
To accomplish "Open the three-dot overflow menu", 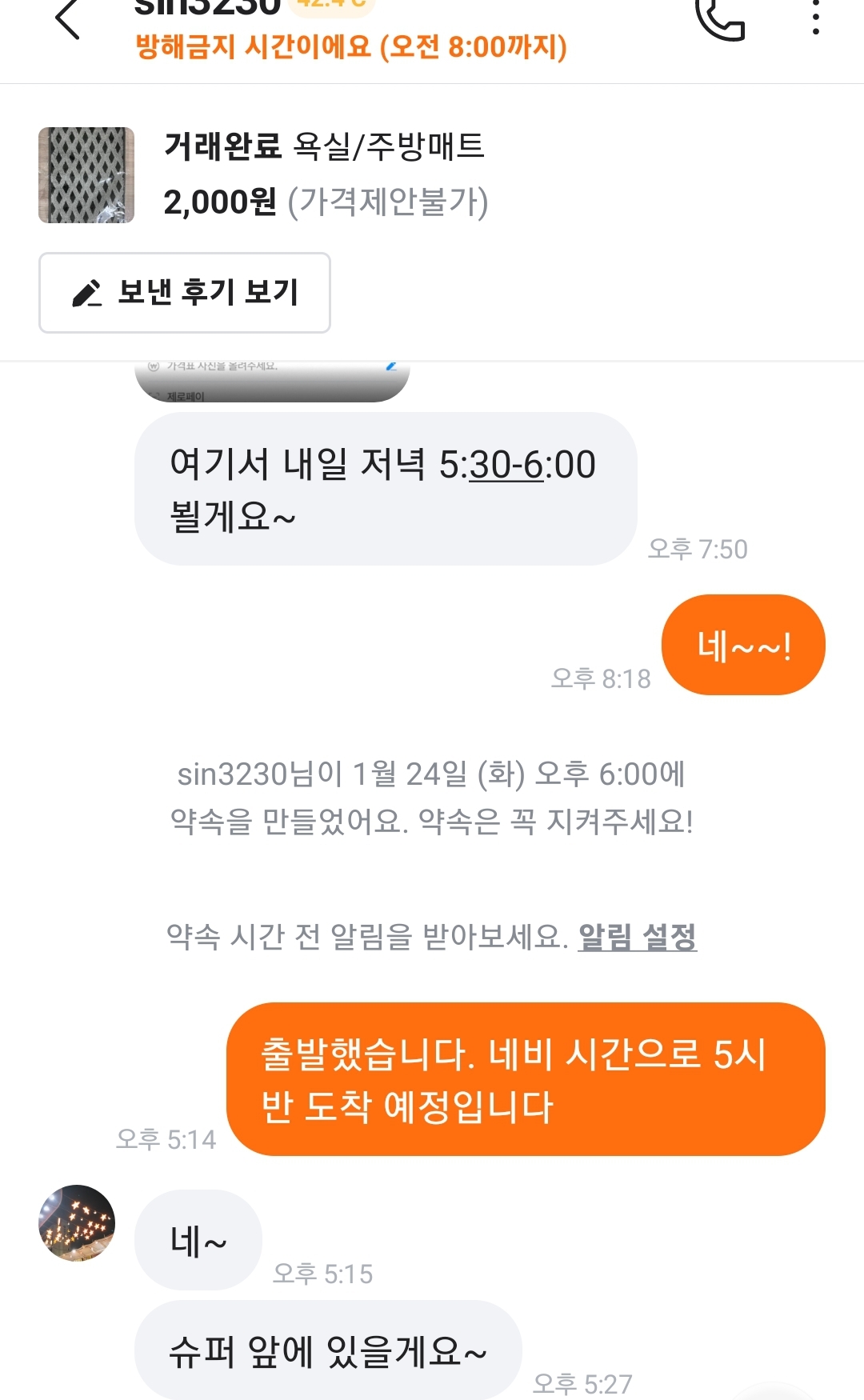I will point(815,18).
